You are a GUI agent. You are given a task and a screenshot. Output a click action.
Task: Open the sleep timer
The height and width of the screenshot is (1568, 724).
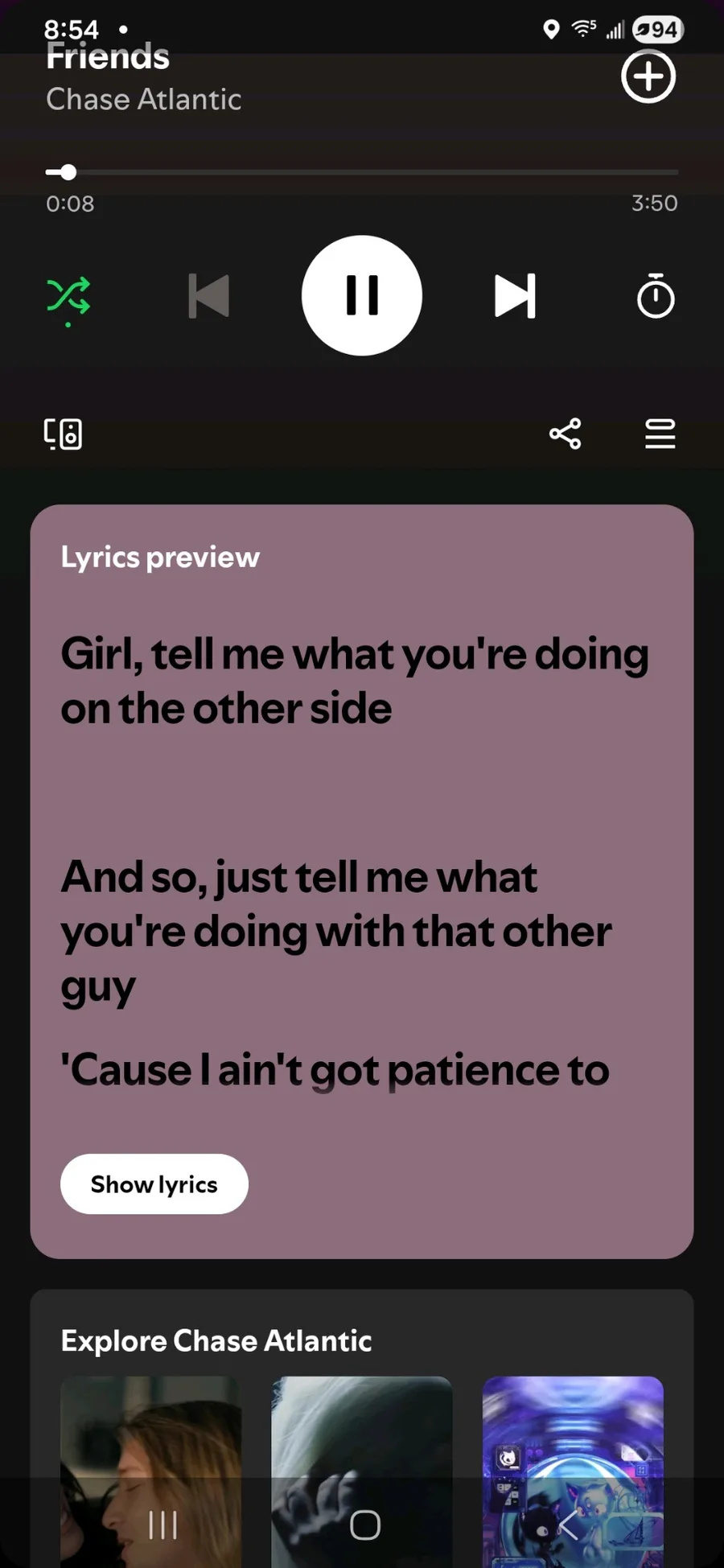[x=656, y=296]
